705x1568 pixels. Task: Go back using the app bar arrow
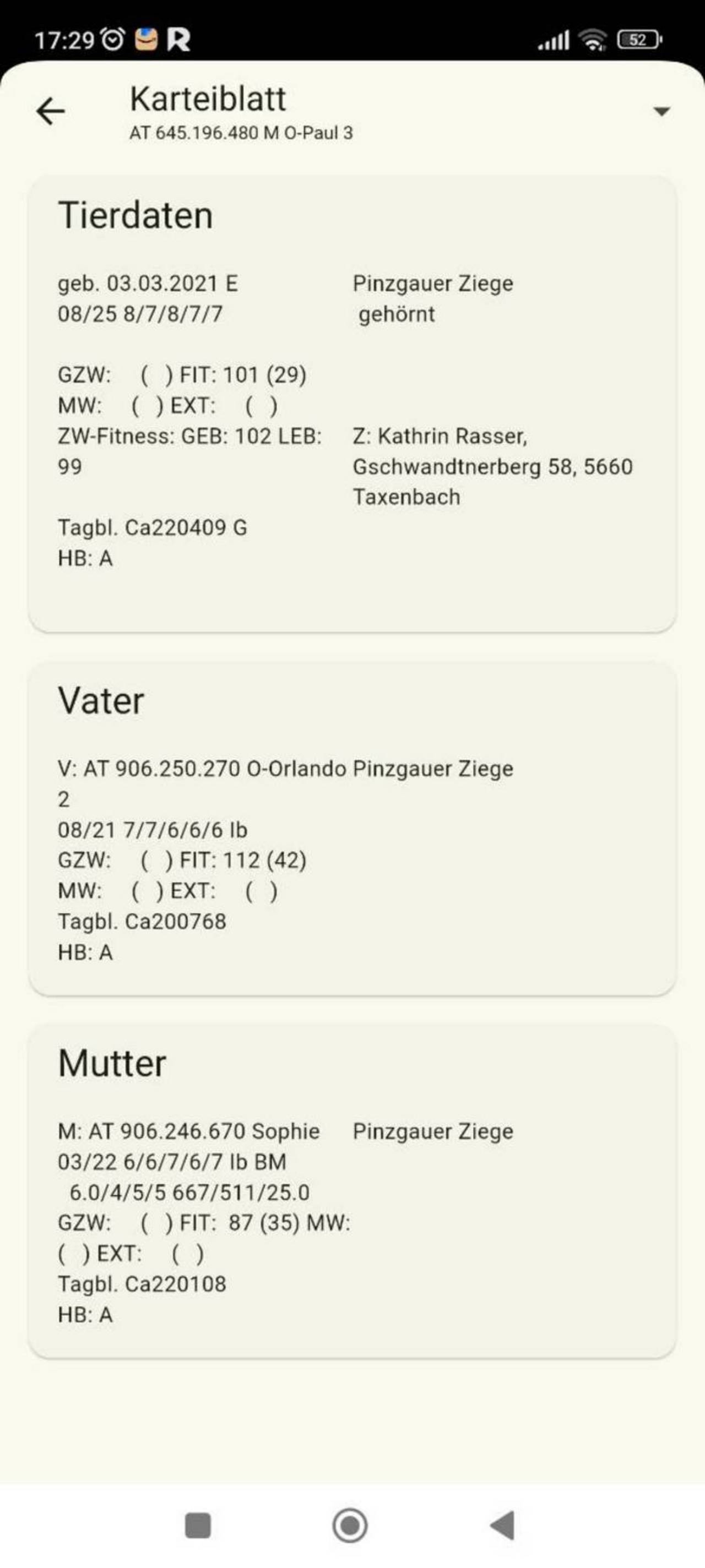[x=51, y=111]
